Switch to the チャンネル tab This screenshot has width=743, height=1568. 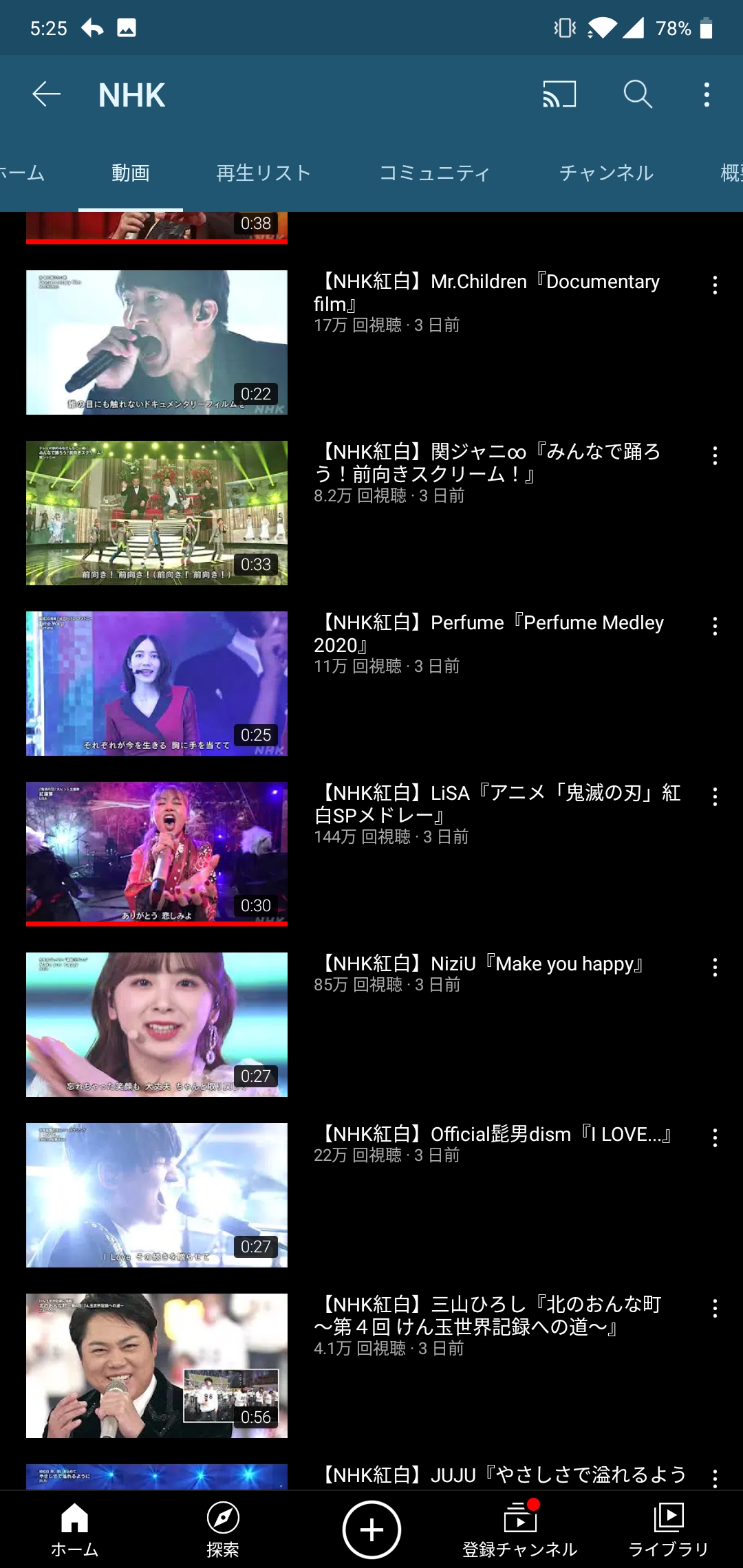tap(606, 173)
